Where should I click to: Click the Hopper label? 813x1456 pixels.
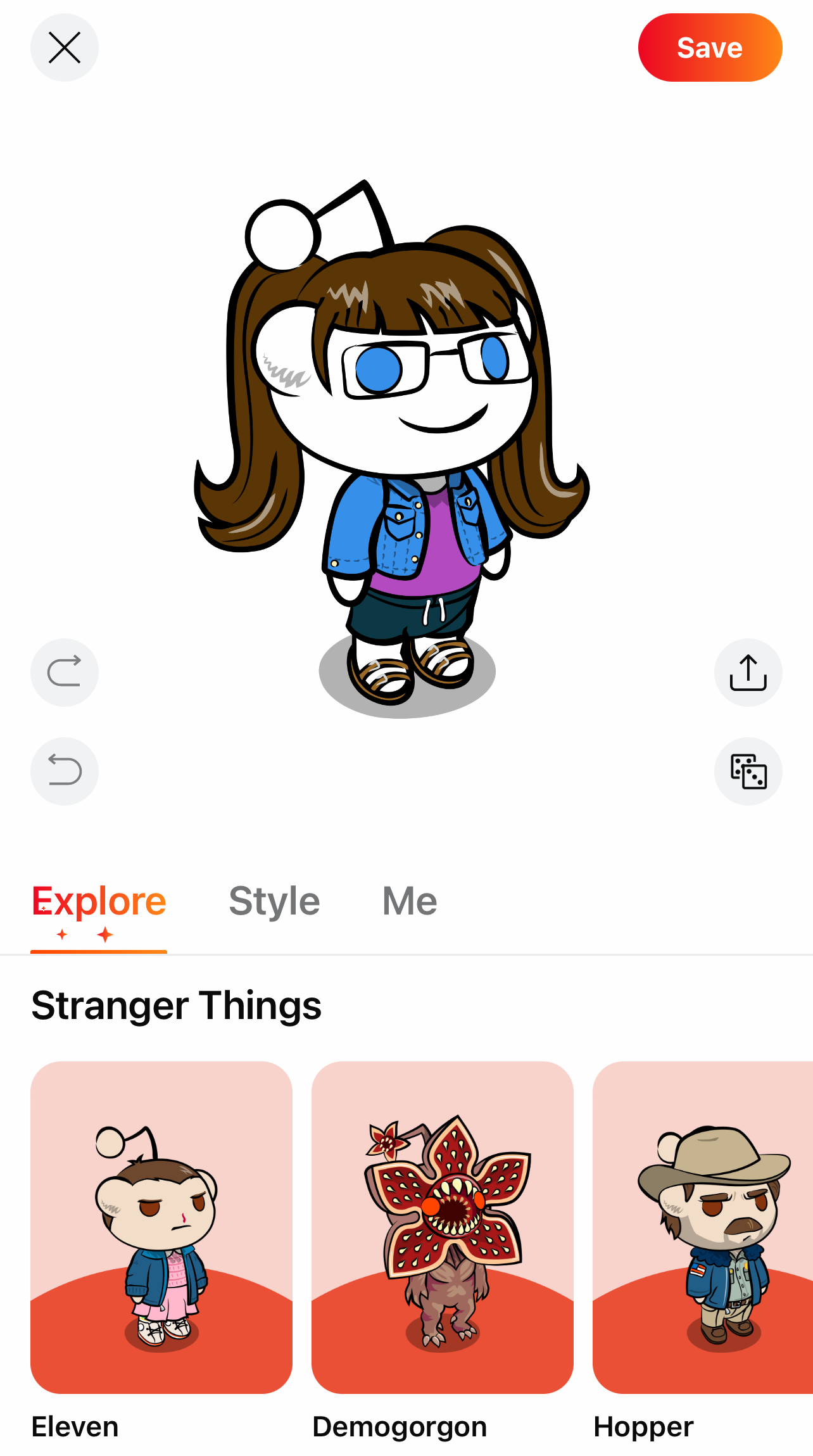coord(643,1427)
